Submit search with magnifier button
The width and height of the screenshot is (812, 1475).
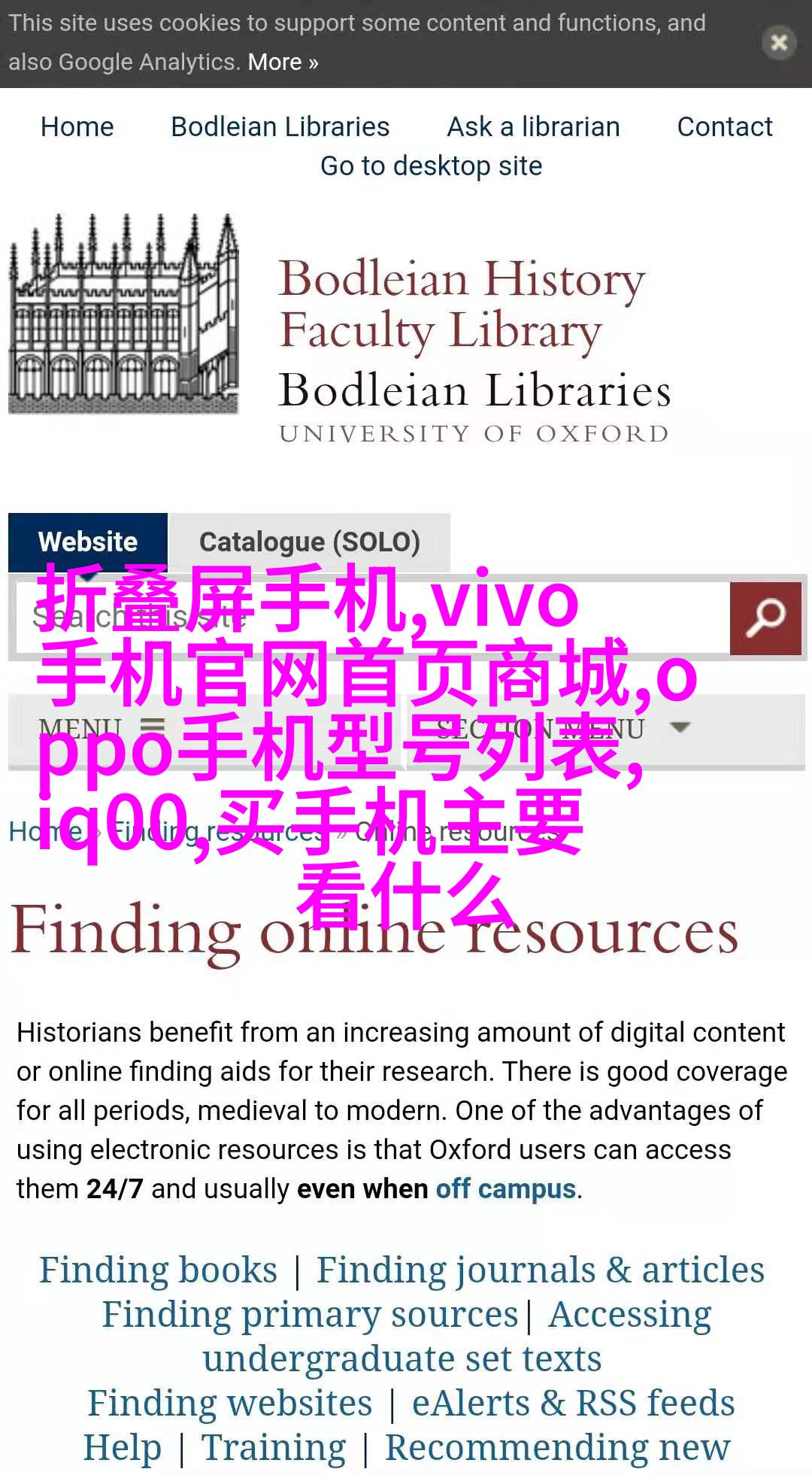coord(765,618)
